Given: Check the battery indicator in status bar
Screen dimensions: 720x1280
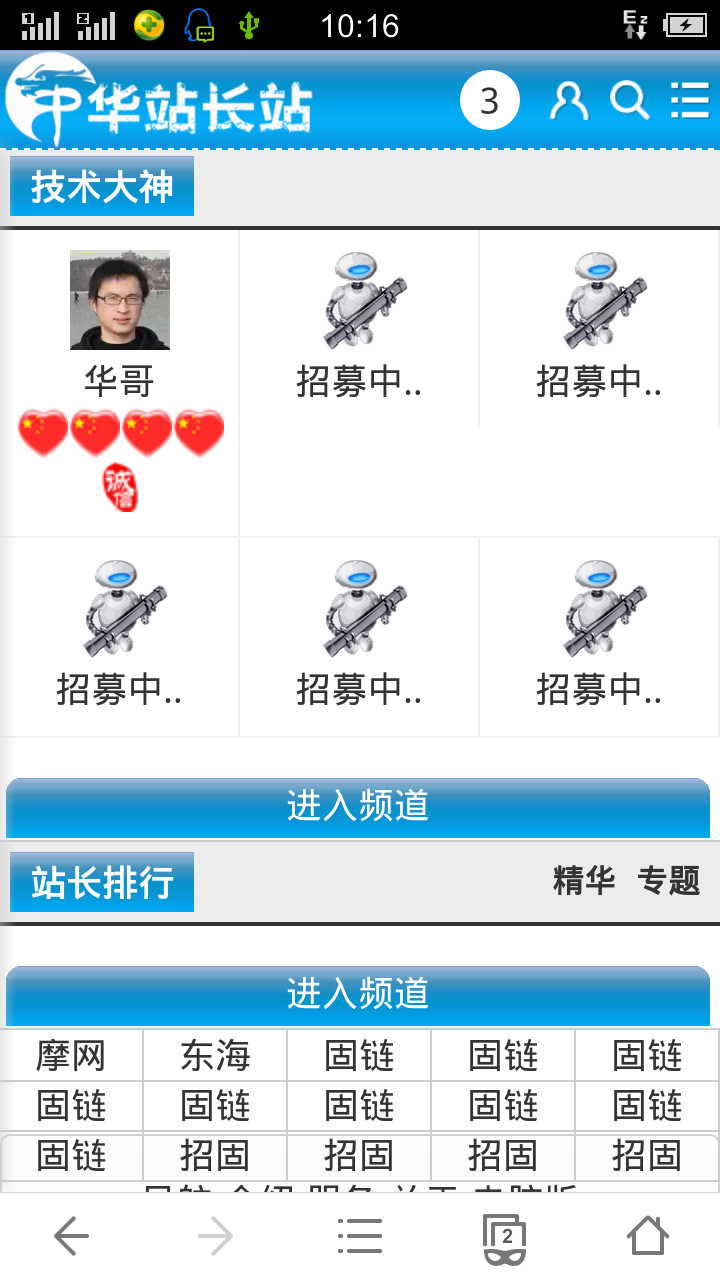Looking at the screenshot, I should click(687, 24).
